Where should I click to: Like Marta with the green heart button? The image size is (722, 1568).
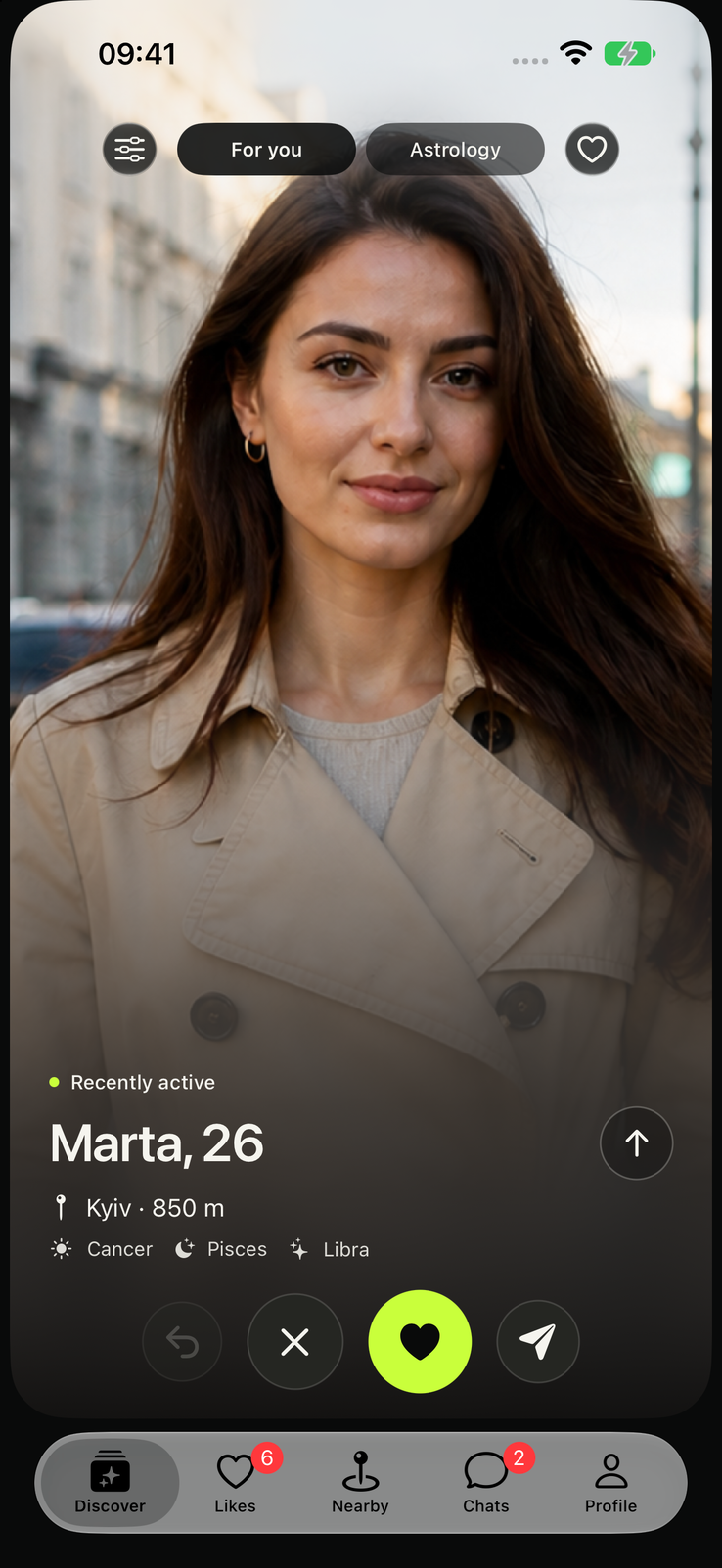(x=420, y=1341)
